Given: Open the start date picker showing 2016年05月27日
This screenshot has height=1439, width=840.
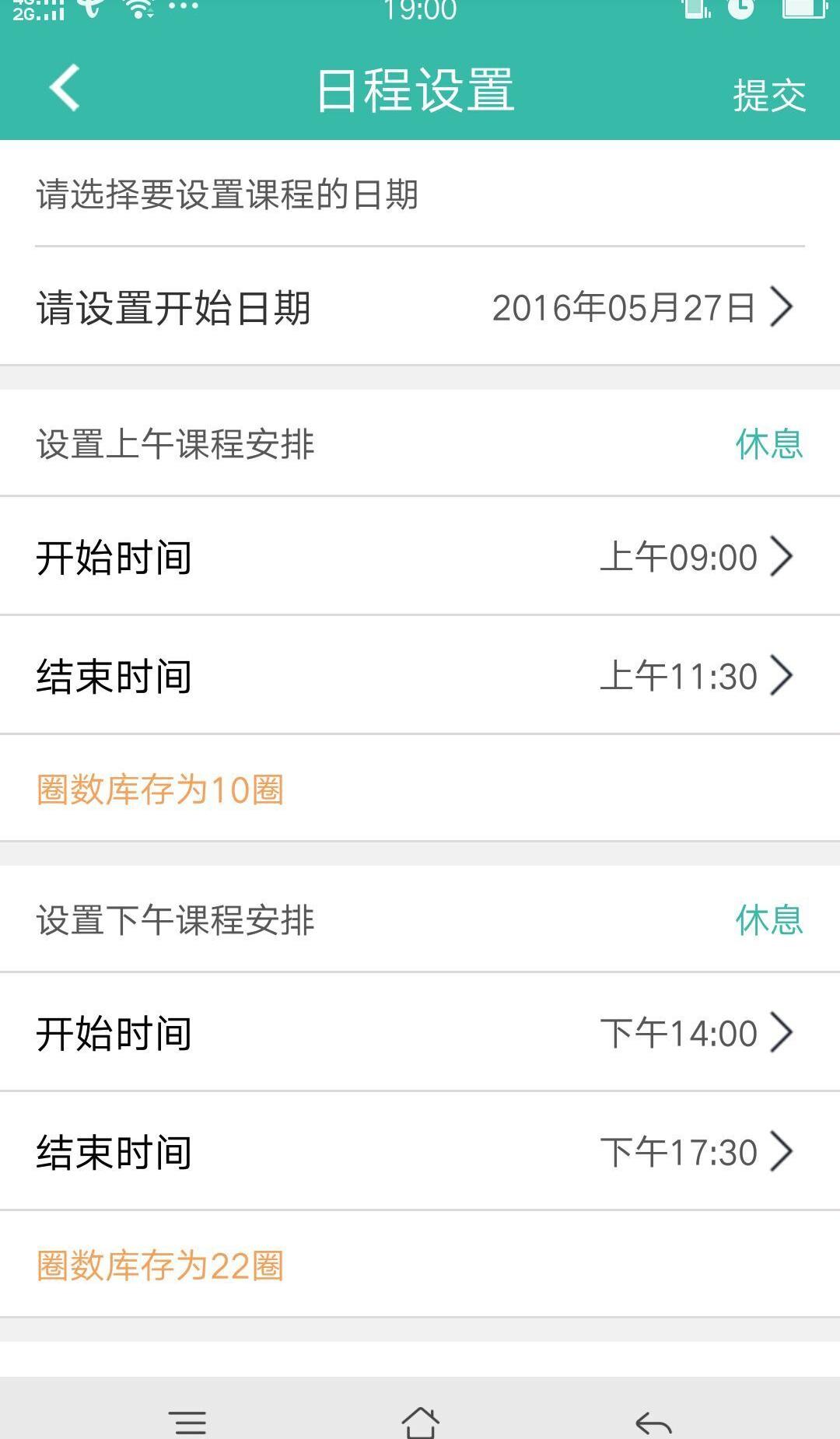Looking at the screenshot, I should click(x=420, y=307).
